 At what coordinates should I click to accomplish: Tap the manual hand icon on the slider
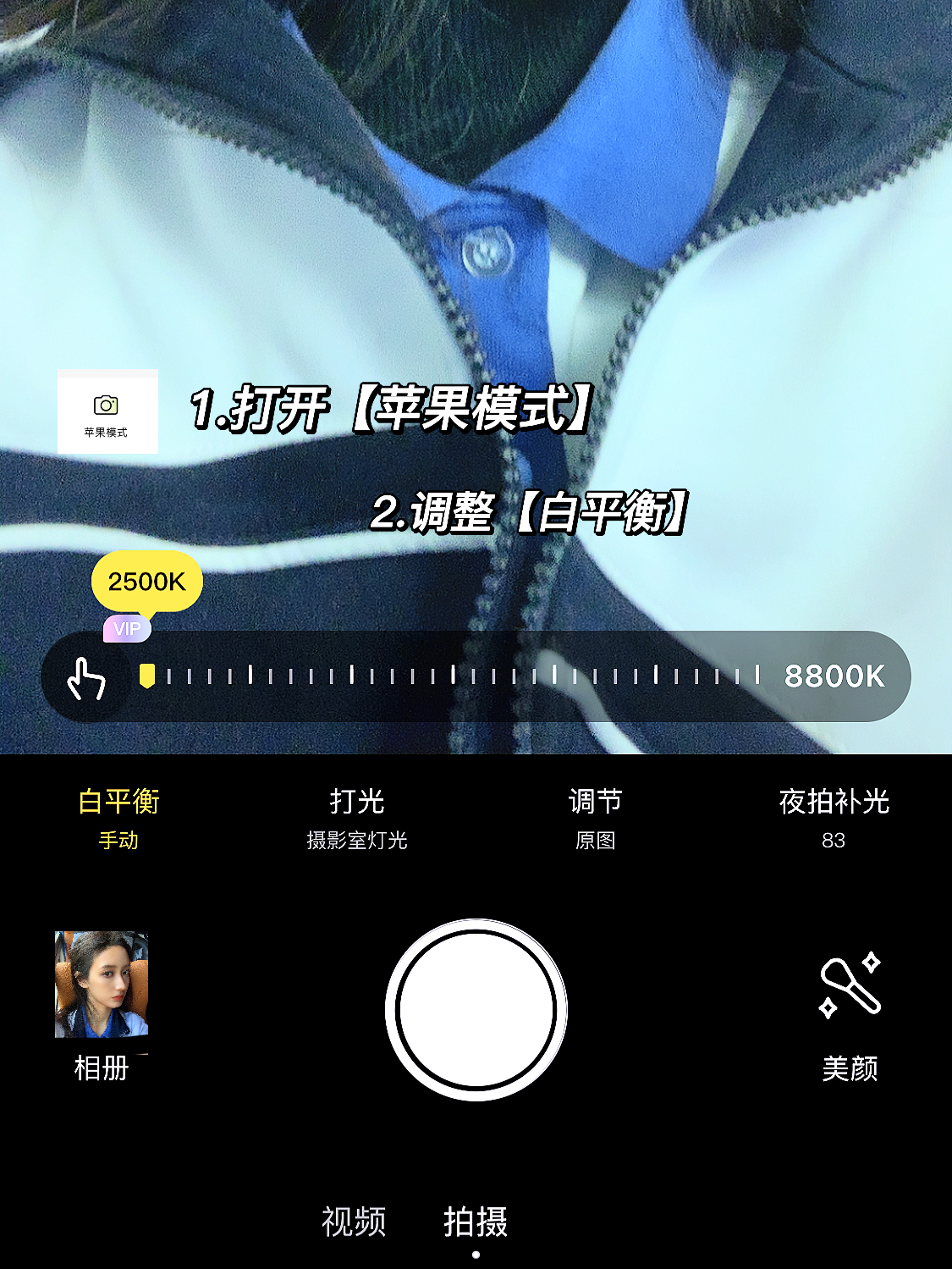(x=86, y=677)
